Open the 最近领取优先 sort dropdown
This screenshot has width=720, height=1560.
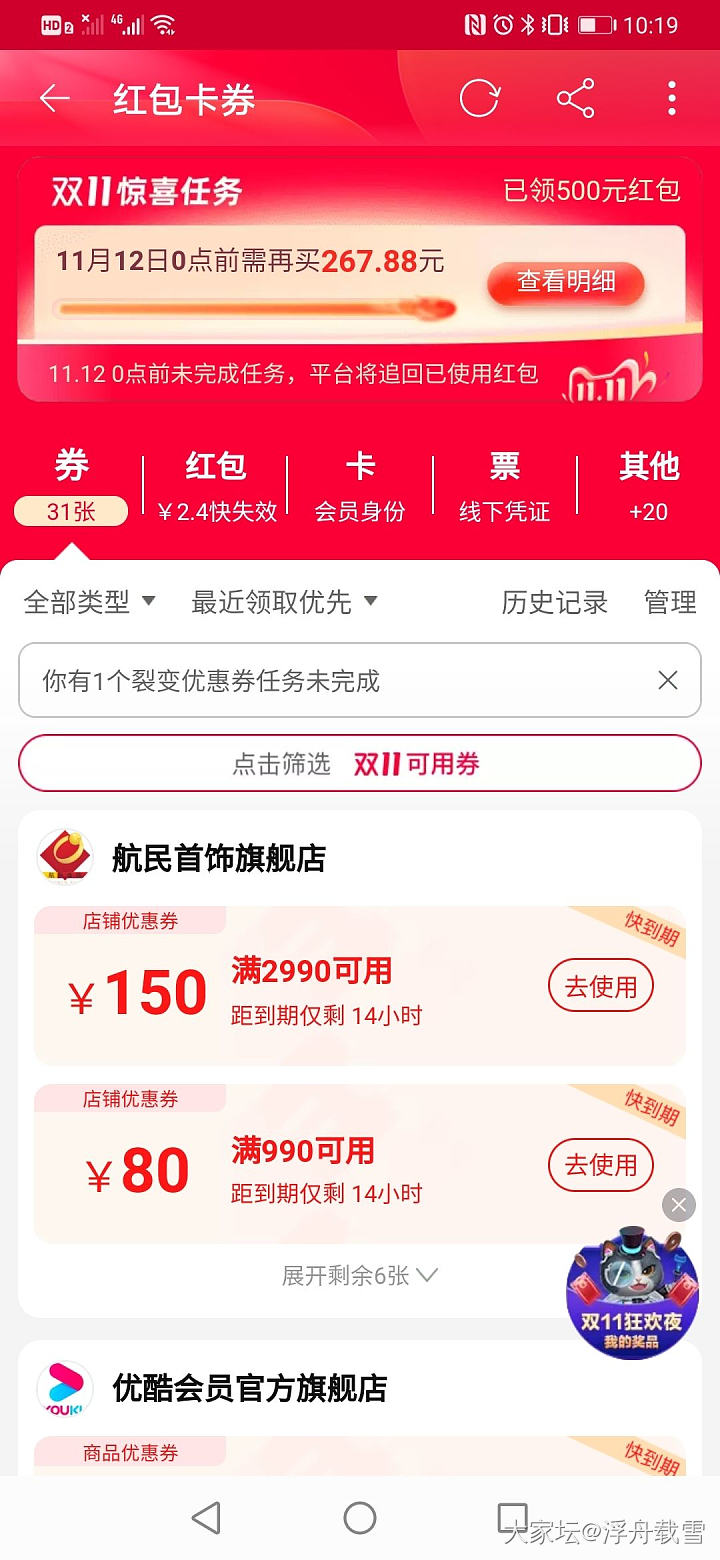click(x=284, y=602)
